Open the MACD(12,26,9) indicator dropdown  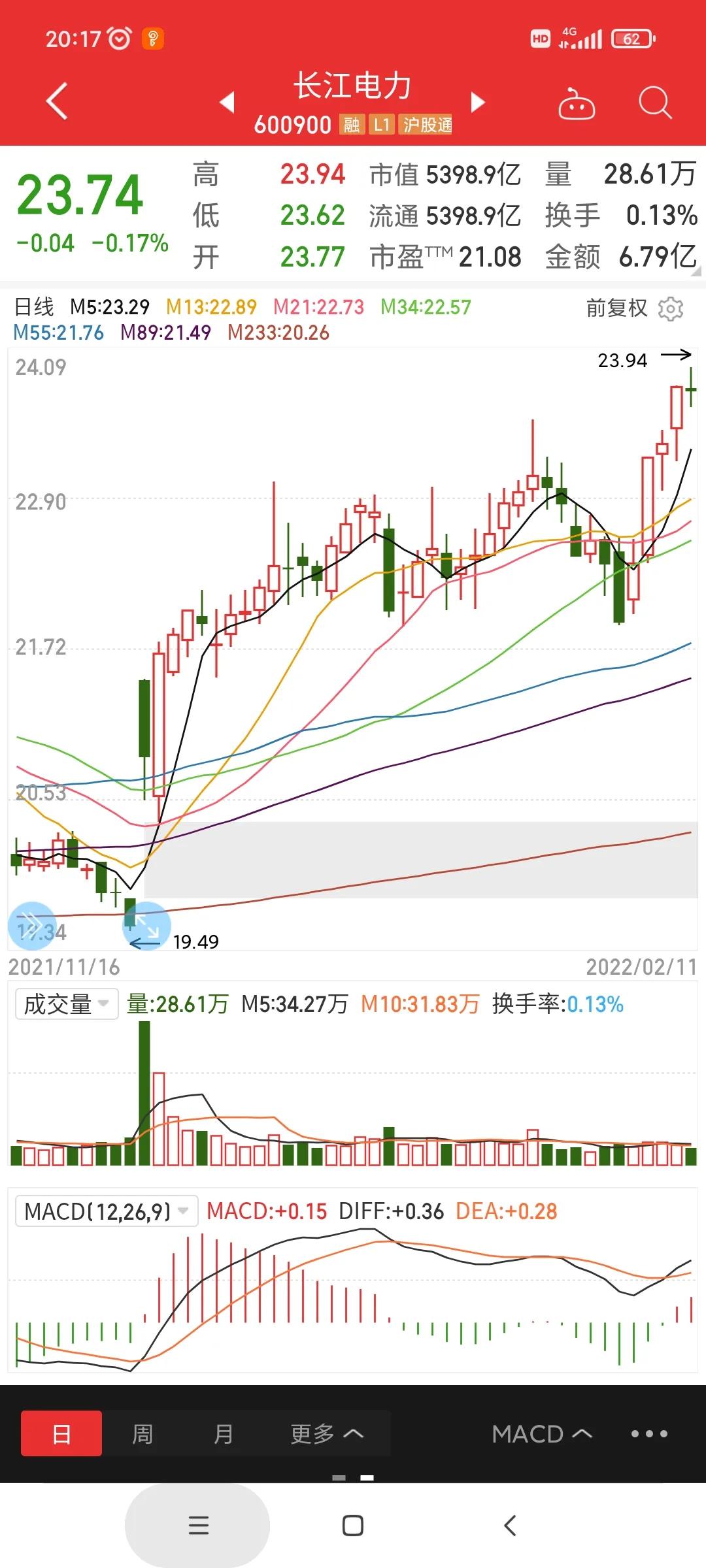[x=107, y=1210]
